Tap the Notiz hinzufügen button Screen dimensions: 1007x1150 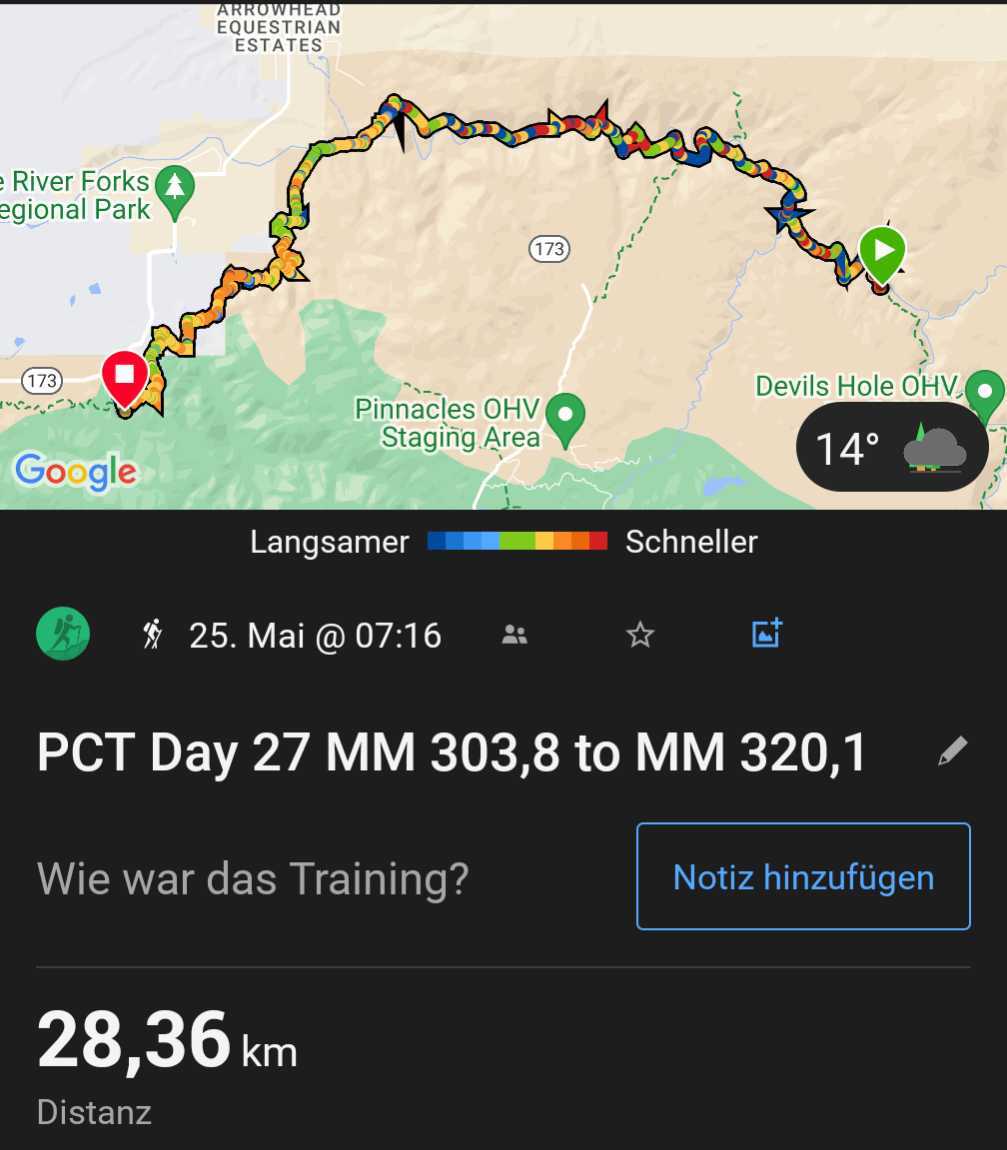pyautogui.click(x=803, y=877)
